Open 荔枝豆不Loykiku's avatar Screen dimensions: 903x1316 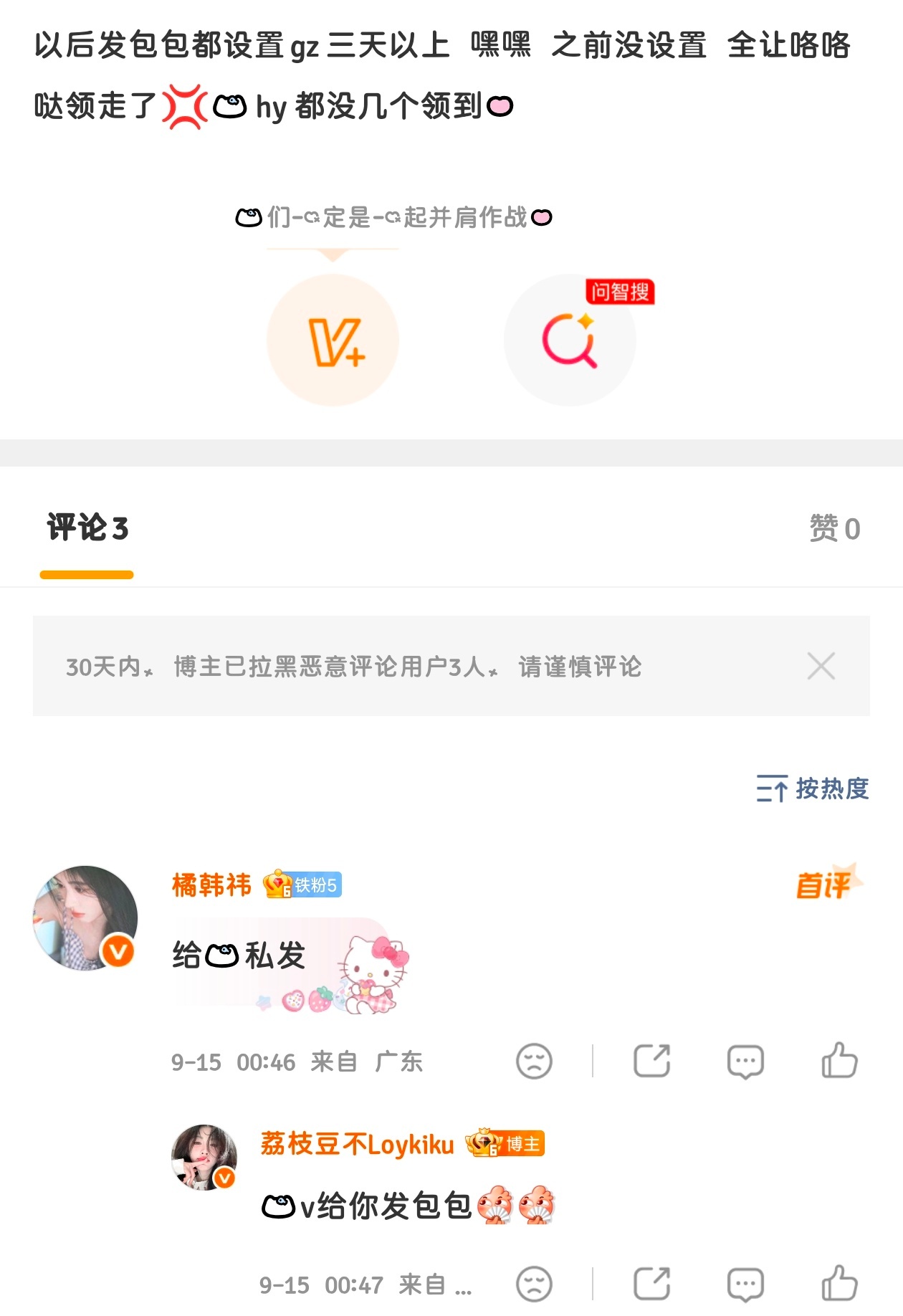tap(204, 1157)
